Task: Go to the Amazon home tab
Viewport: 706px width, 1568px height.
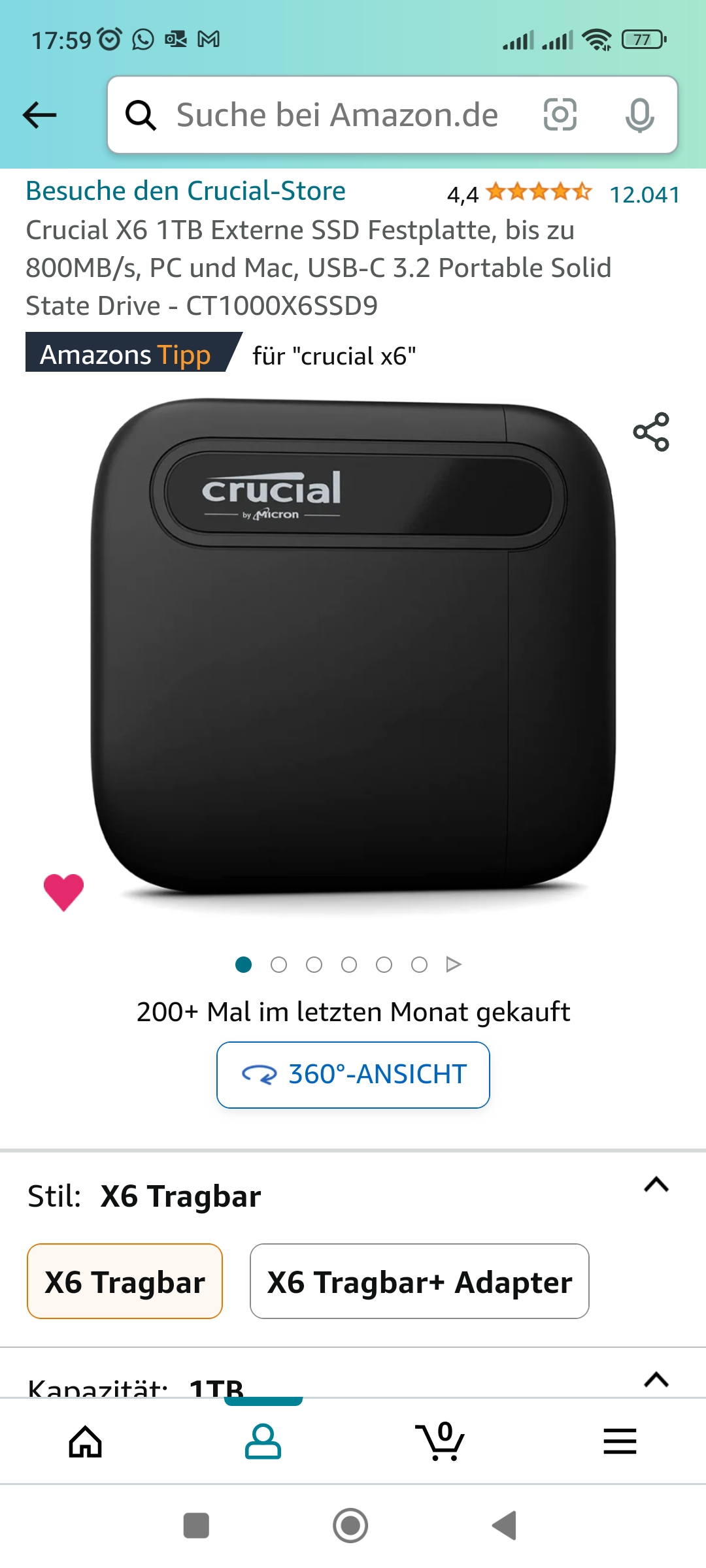Action: [86, 1441]
